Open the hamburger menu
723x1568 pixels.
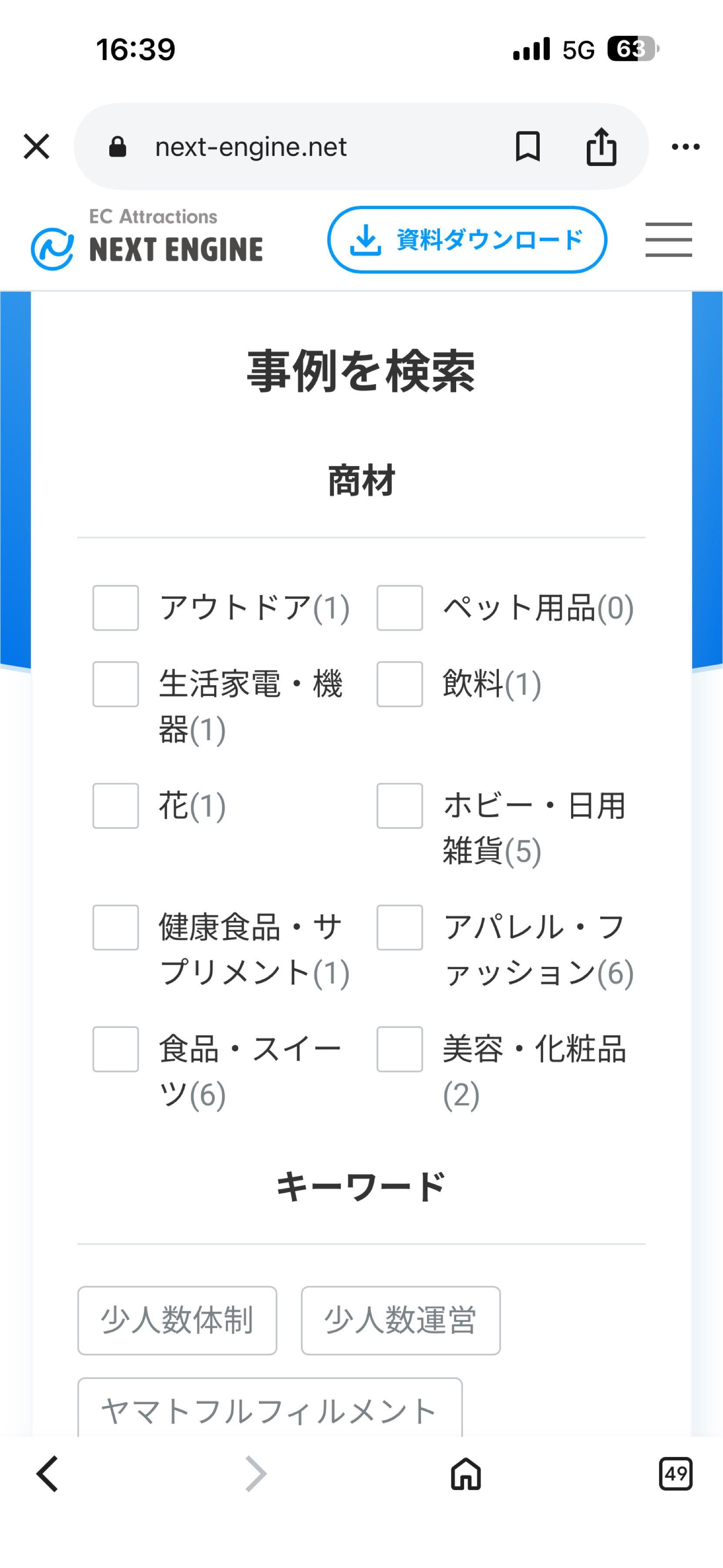(668, 240)
